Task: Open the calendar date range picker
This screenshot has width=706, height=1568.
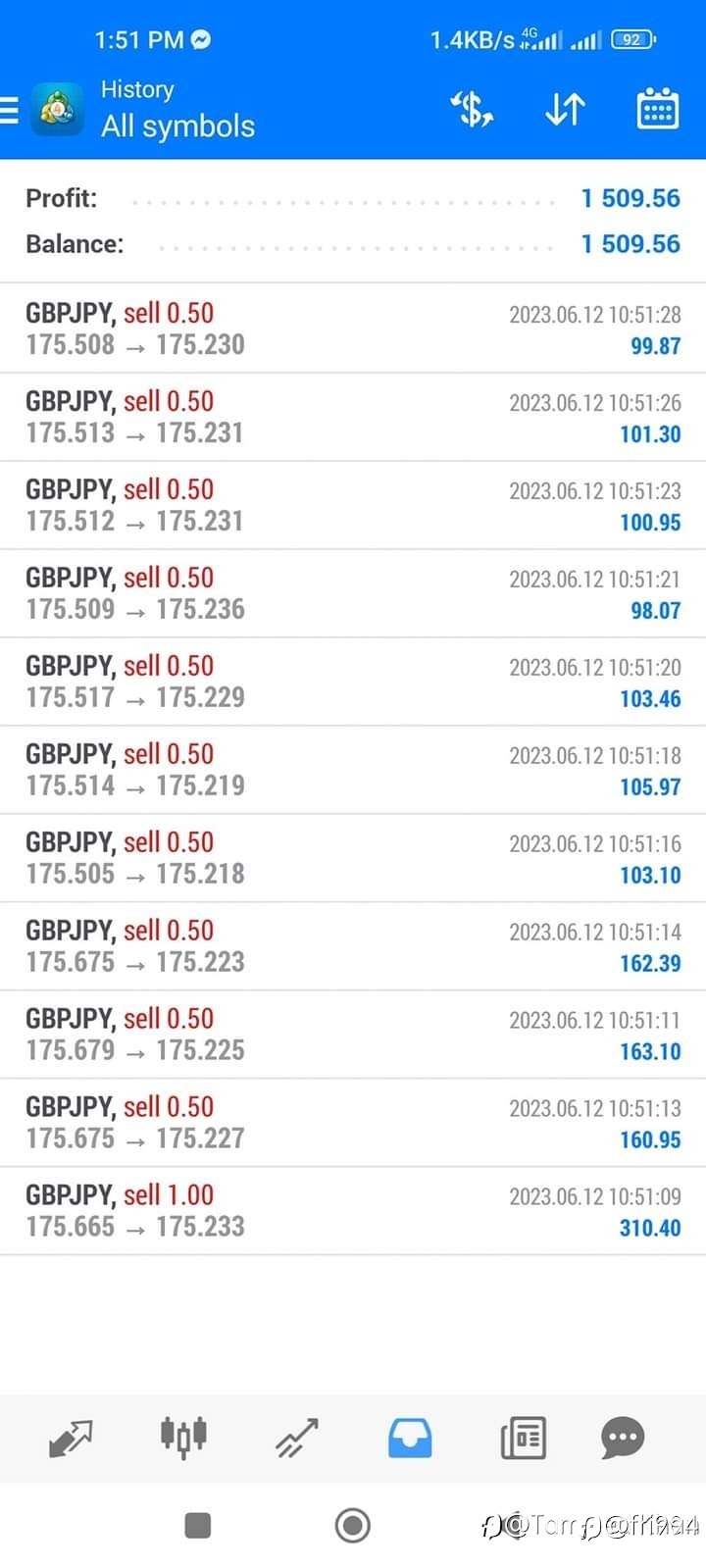Action: point(657,109)
